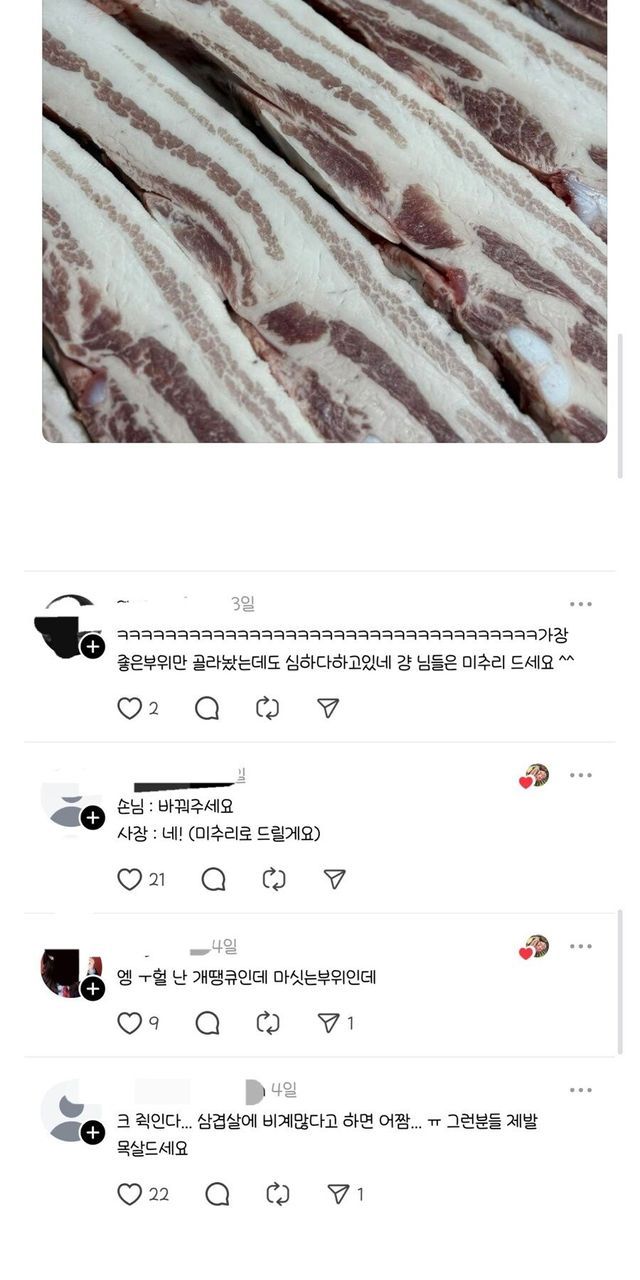The height and width of the screenshot is (1280, 640).
Task: Like the 손님 : 바꿔주세요 comment
Action: 130,879
